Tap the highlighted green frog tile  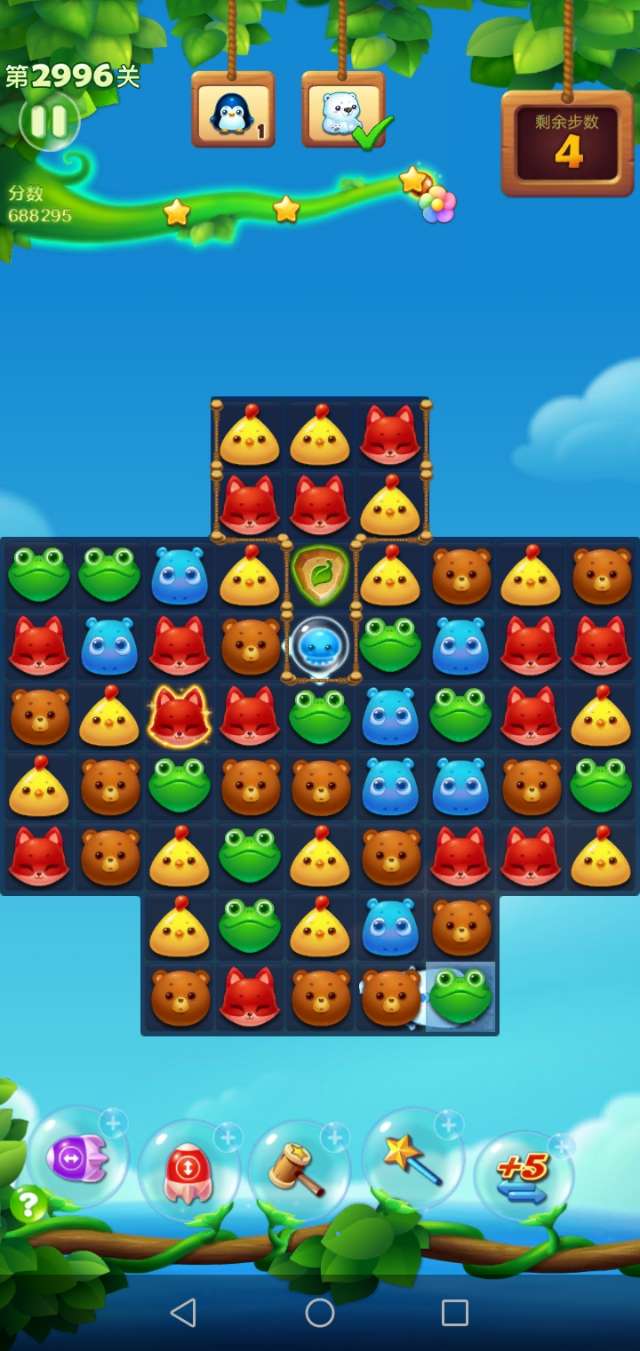460,997
